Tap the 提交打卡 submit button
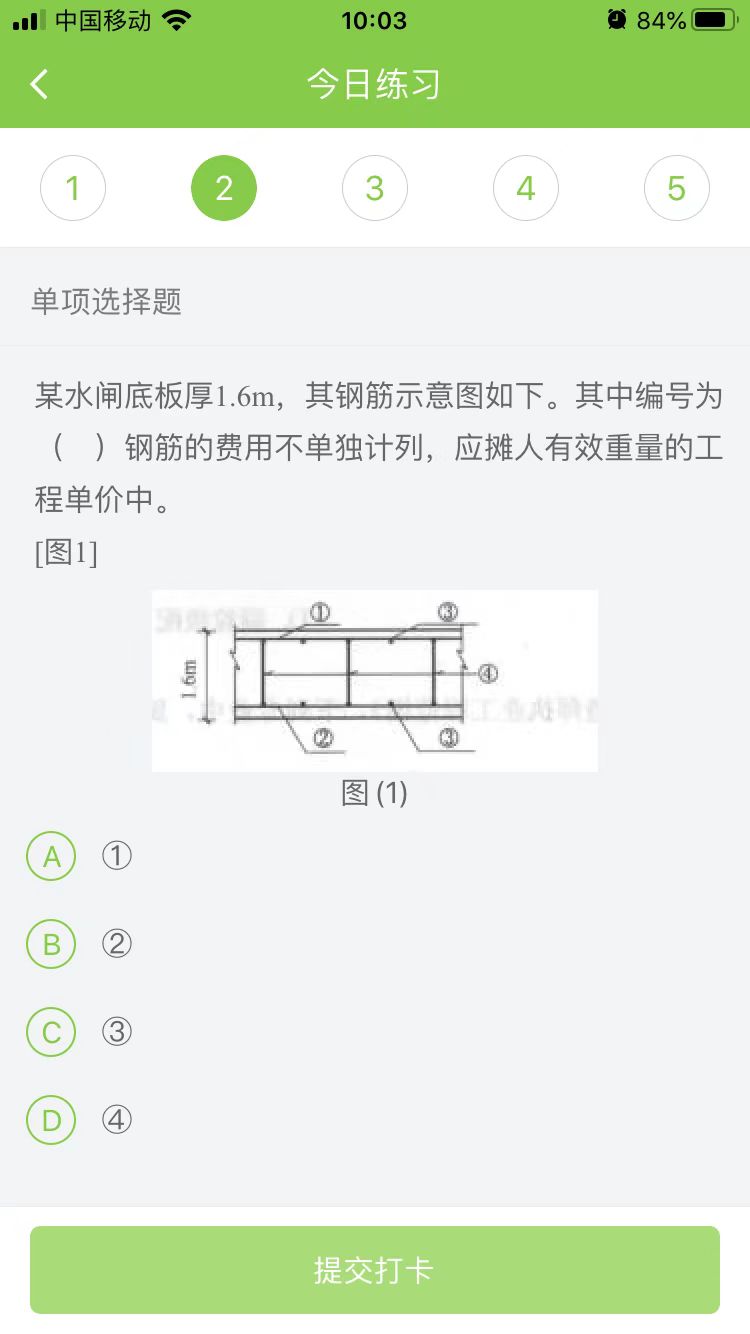This screenshot has width=750, height=1334. 375,1270
